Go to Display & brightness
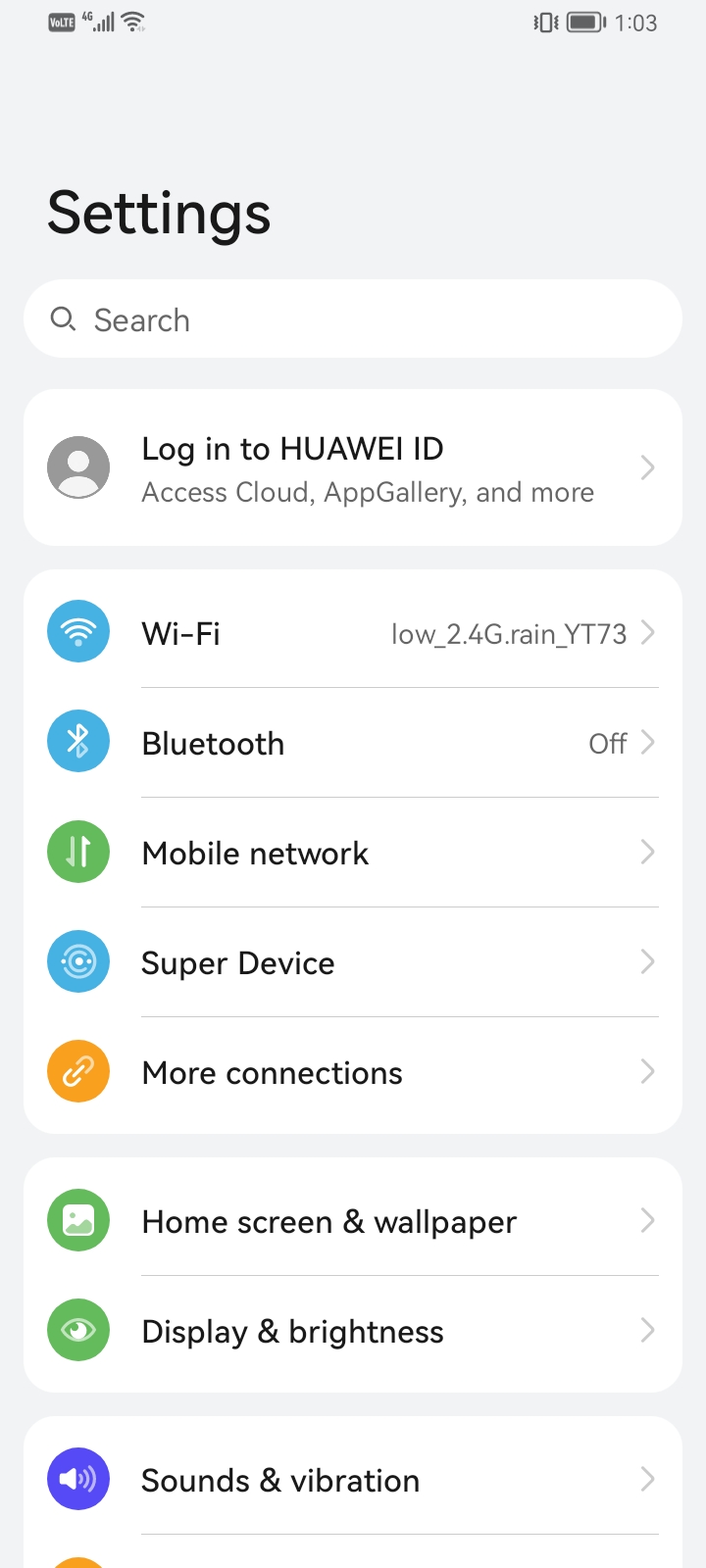 353,1331
